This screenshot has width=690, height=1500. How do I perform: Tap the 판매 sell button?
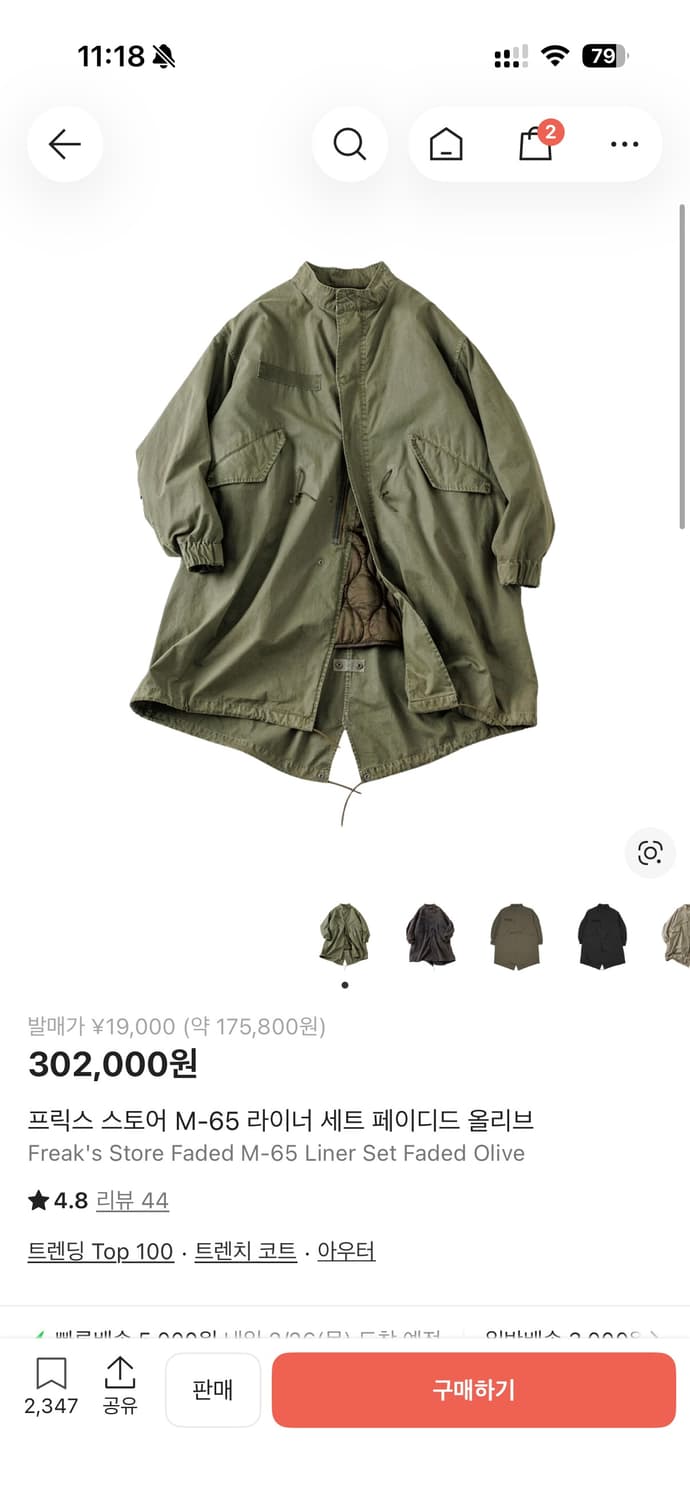coord(213,1390)
